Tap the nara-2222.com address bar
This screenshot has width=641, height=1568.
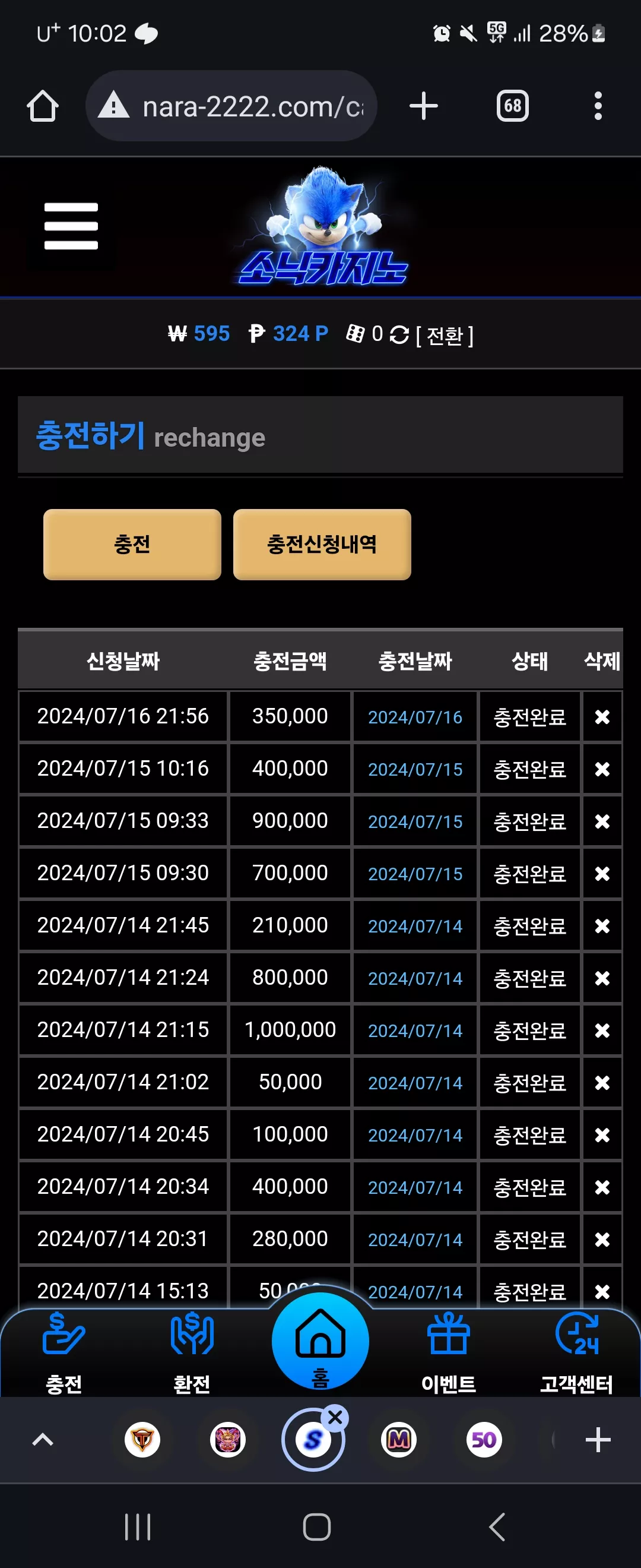pyautogui.click(x=231, y=106)
